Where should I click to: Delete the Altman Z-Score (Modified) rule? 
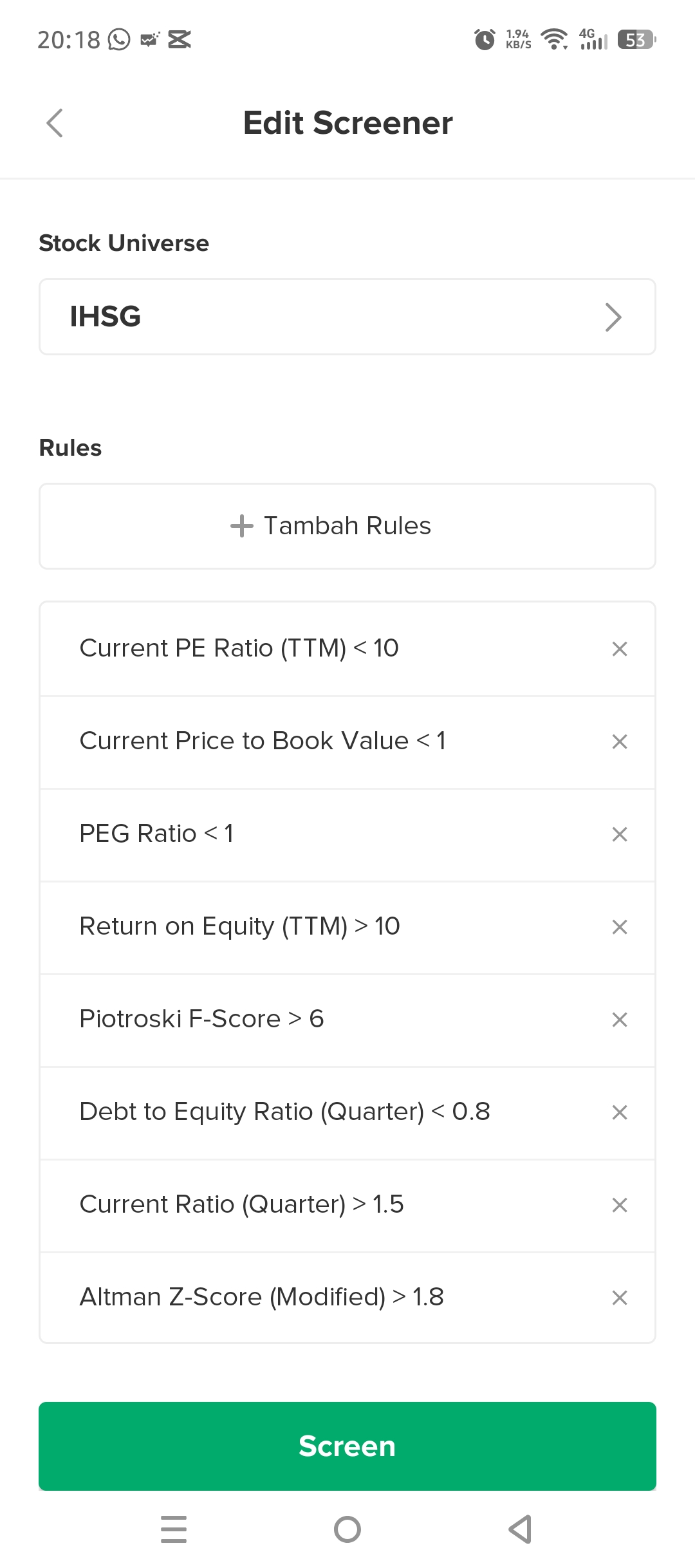point(619,1298)
